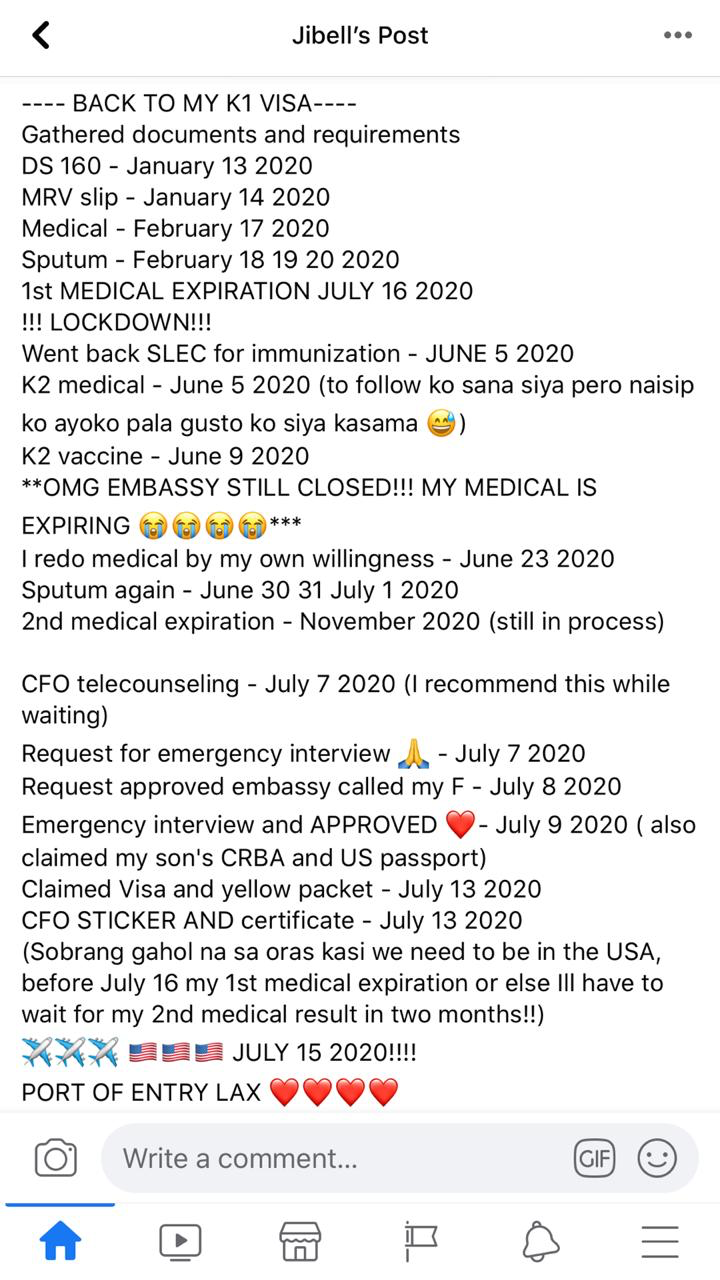720x1280 pixels.
Task: Switch to the Watch video tab
Action: pos(180,1242)
